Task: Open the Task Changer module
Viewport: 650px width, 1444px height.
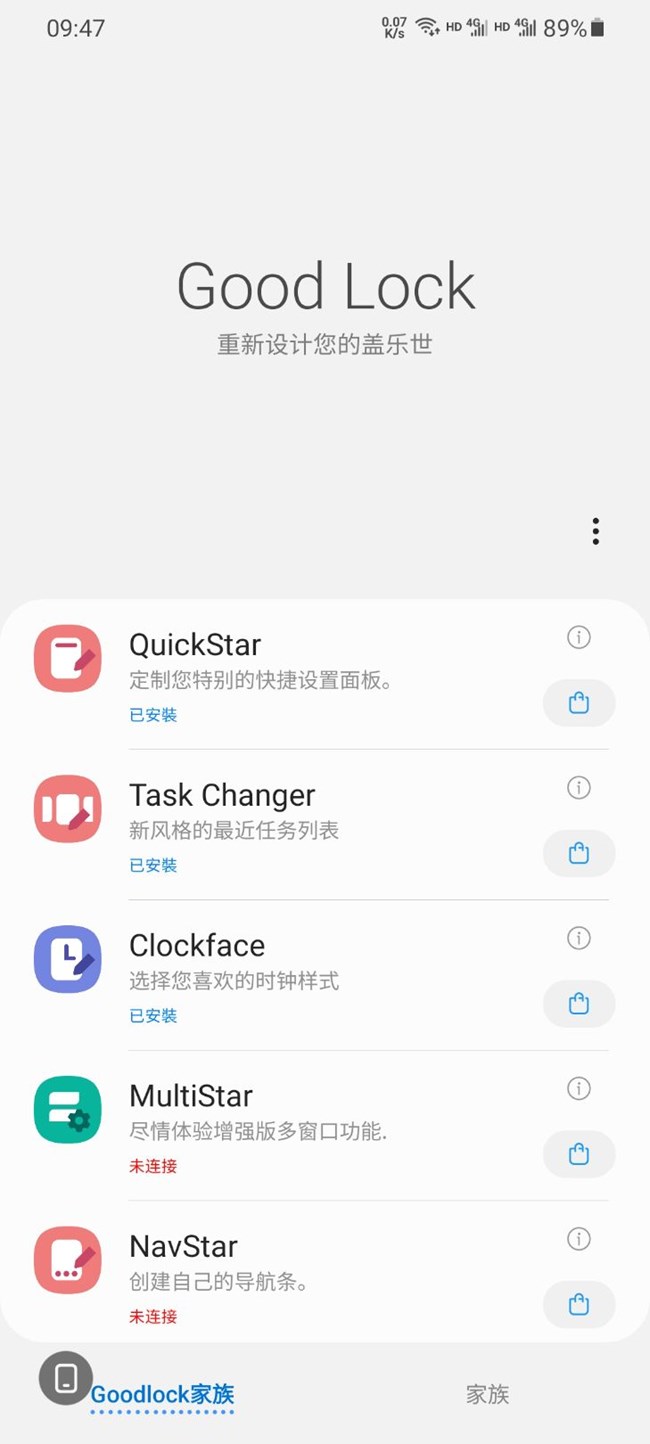Action: [x=260, y=811]
